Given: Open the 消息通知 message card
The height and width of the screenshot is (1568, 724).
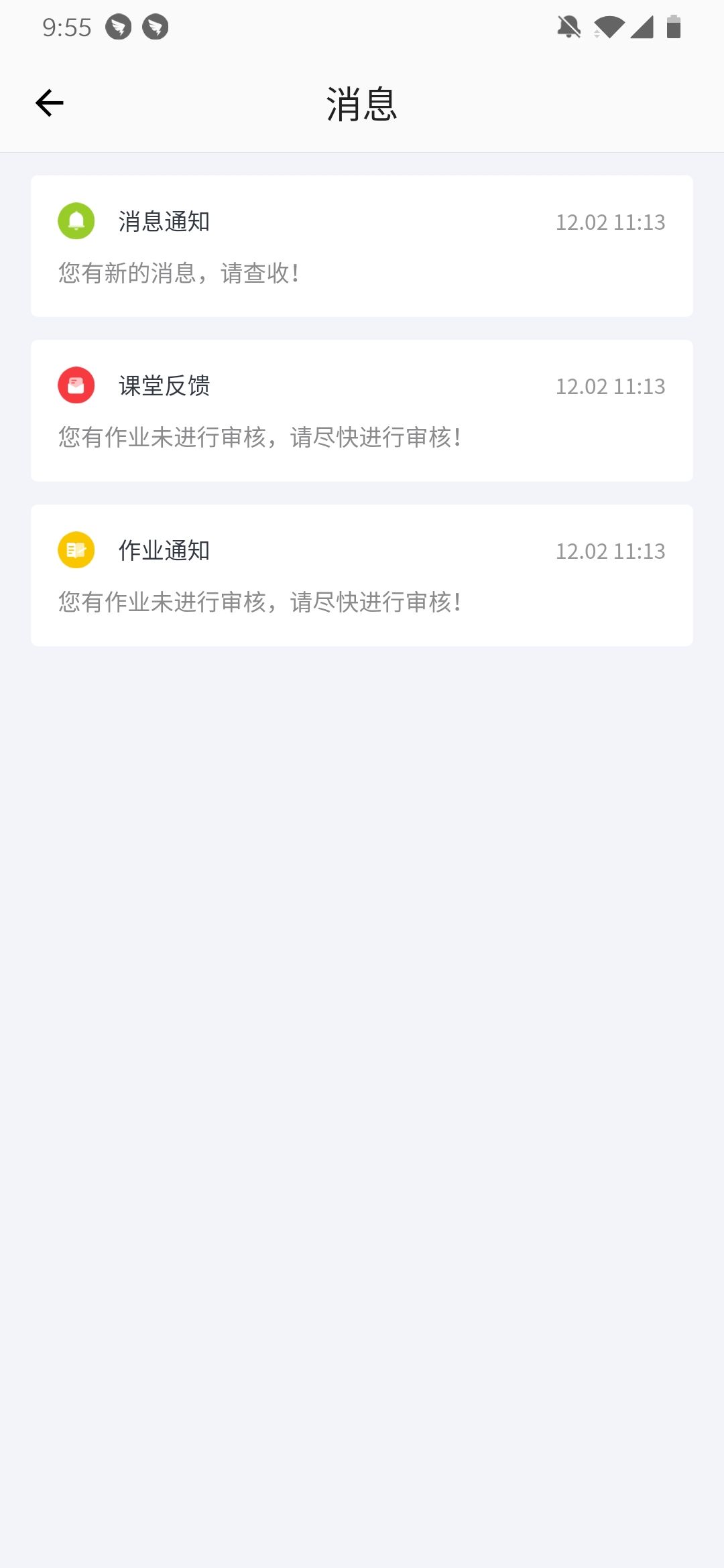Looking at the screenshot, I should pyautogui.click(x=362, y=246).
